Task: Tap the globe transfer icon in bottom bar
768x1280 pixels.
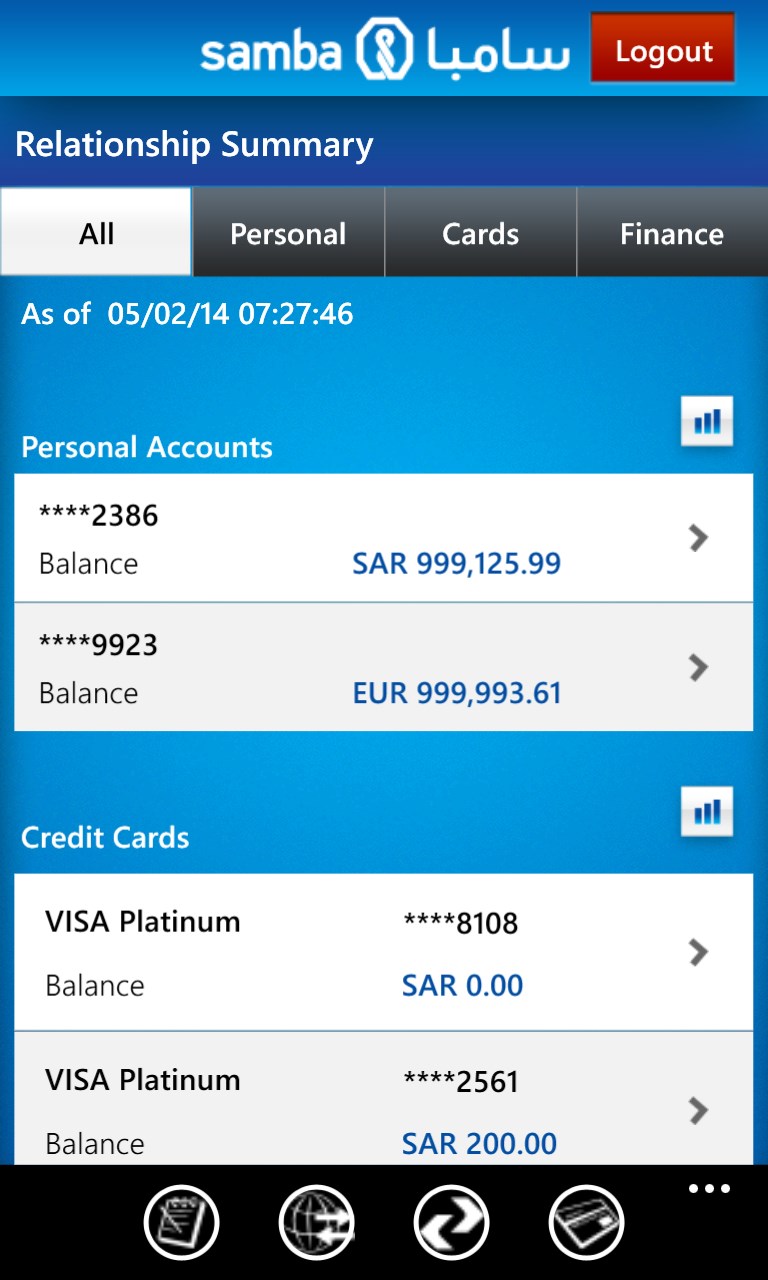Action: (x=316, y=1222)
